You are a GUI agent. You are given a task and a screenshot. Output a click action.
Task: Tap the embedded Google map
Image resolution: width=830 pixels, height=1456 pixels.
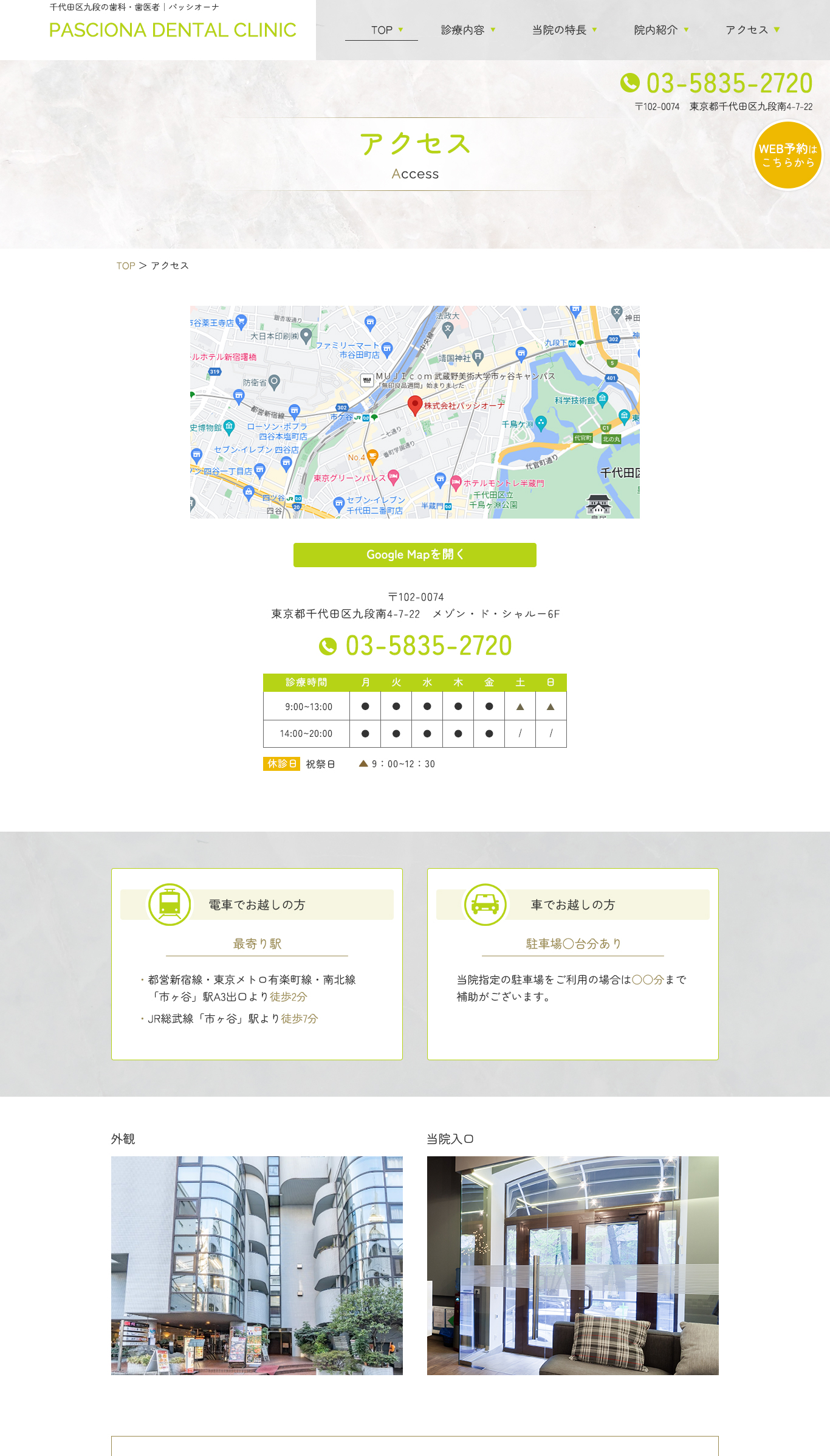(x=415, y=412)
